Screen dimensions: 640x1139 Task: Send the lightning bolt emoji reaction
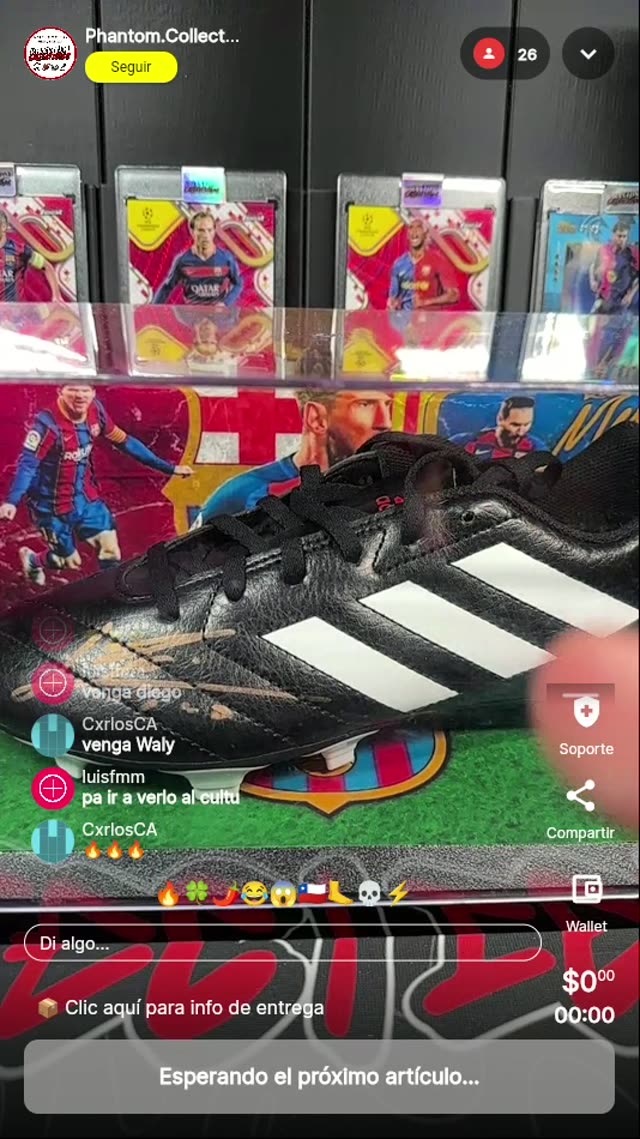pos(398,894)
